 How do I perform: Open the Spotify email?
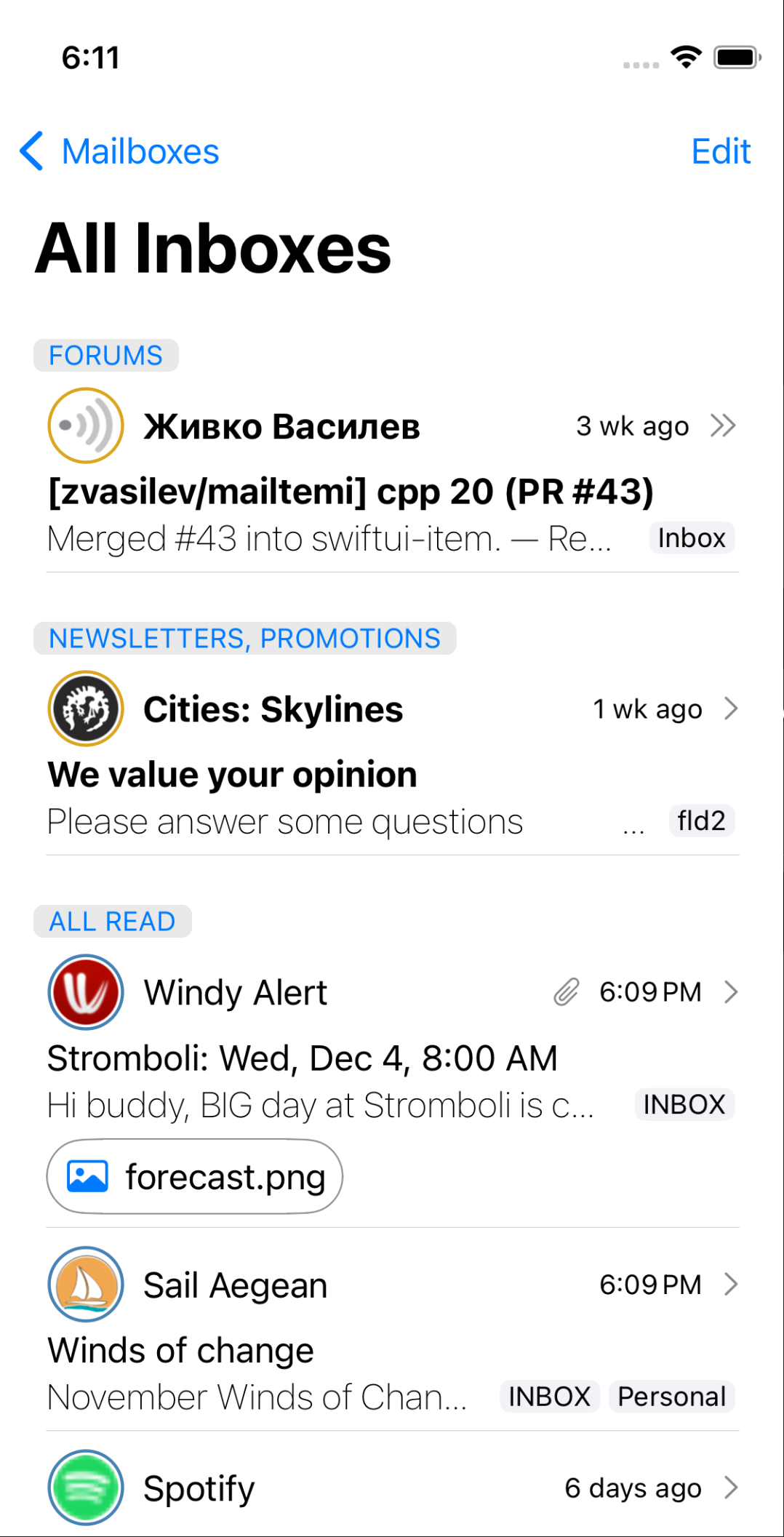[349, 1488]
